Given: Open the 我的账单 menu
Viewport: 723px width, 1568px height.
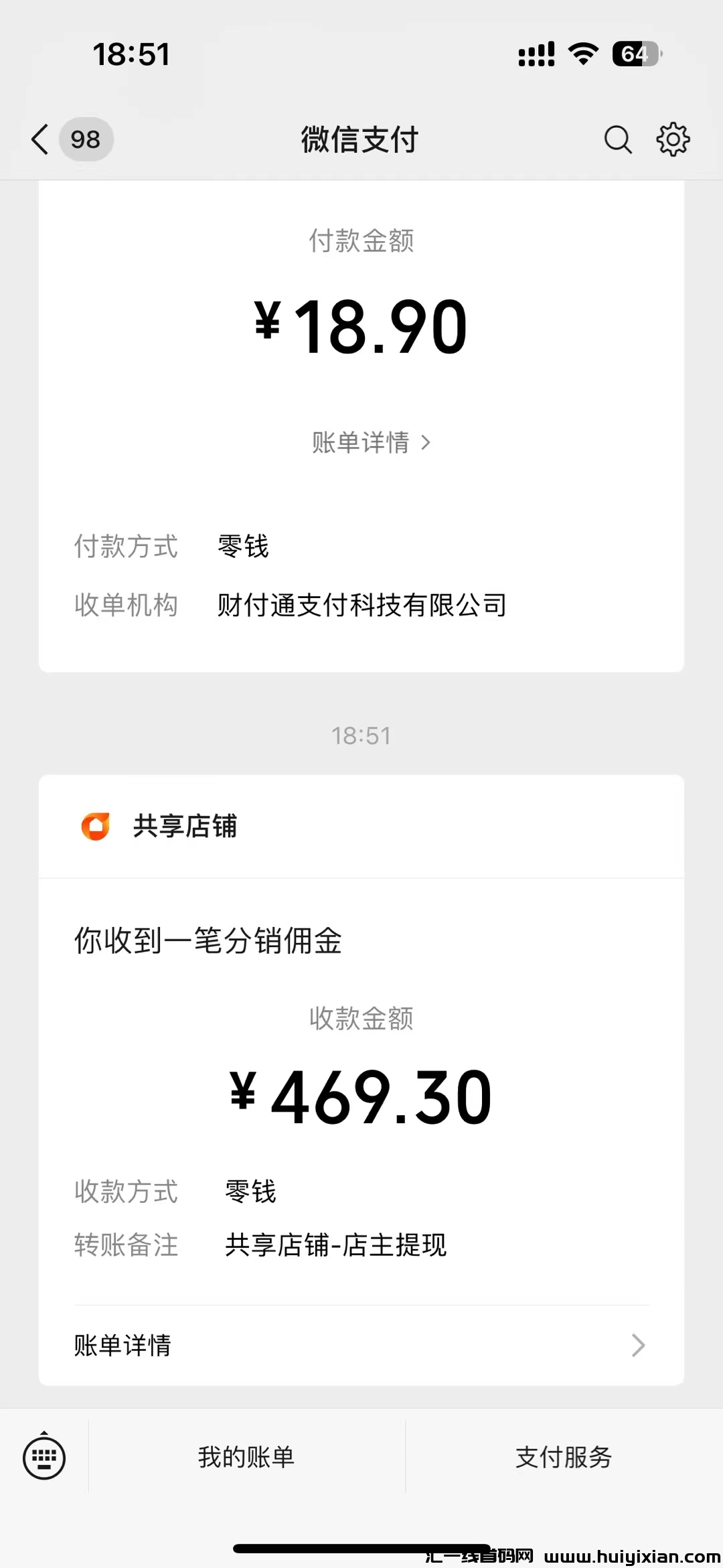Looking at the screenshot, I should pyautogui.click(x=246, y=1457).
